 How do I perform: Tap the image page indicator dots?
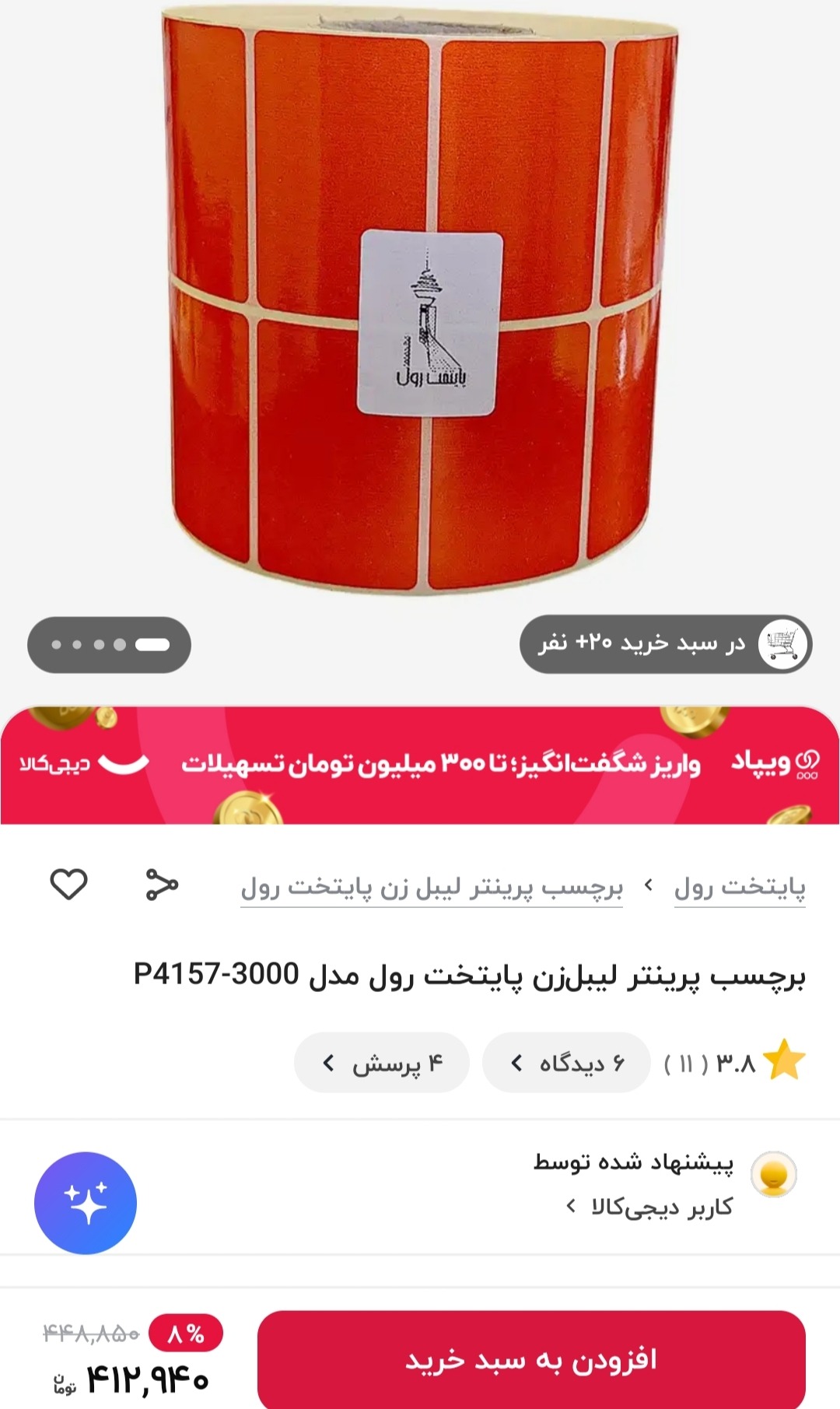tap(109, 644)
